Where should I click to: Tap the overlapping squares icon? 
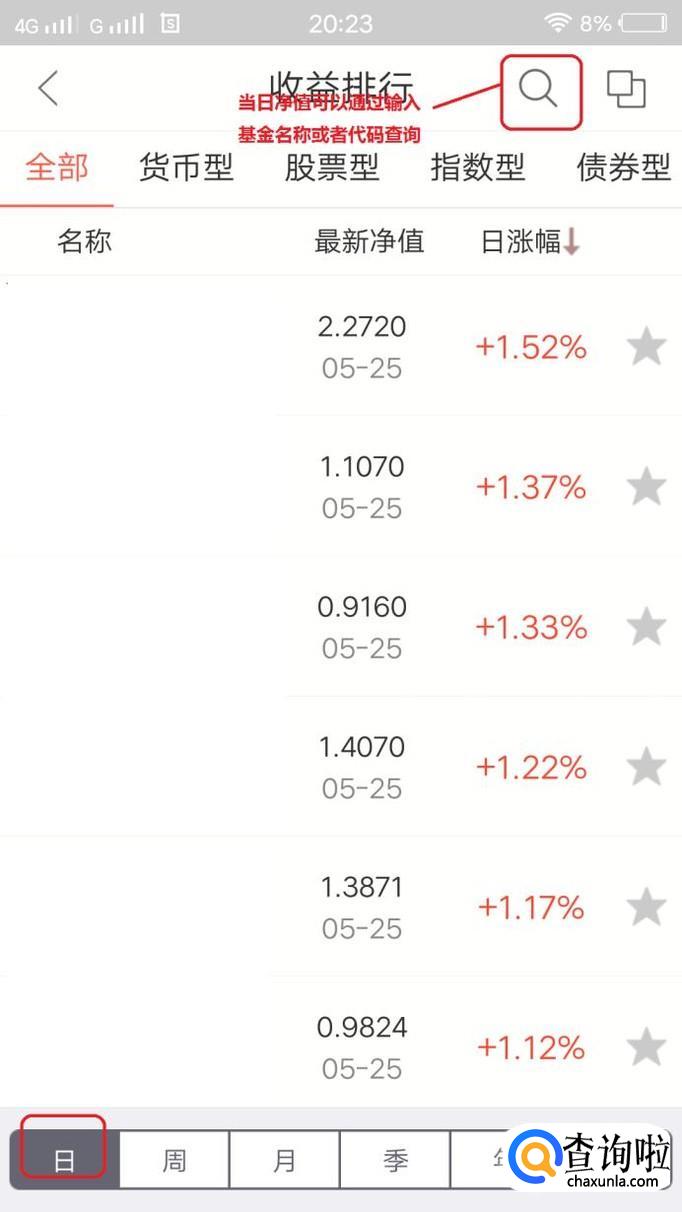pos(627,90)
